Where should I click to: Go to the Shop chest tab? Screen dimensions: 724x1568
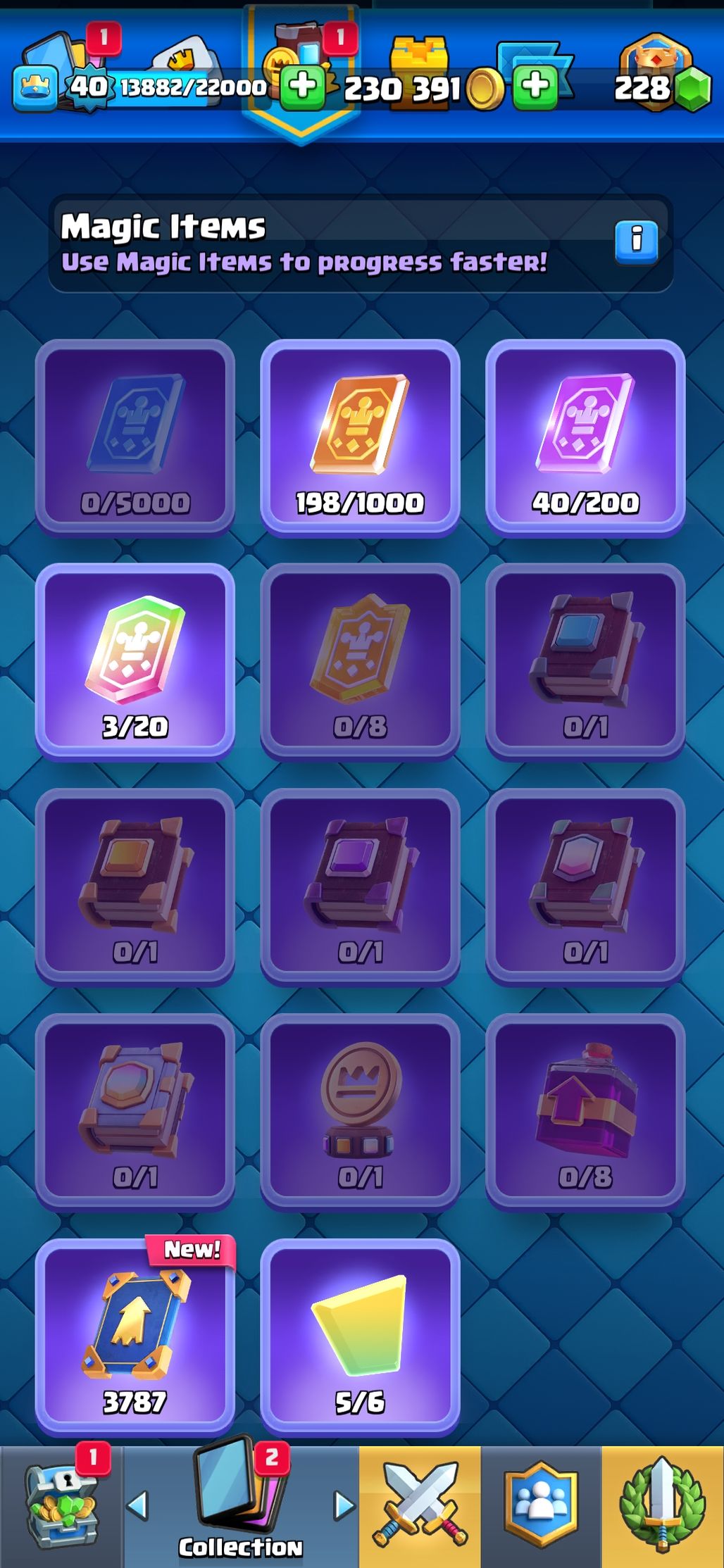(61, 1507)
